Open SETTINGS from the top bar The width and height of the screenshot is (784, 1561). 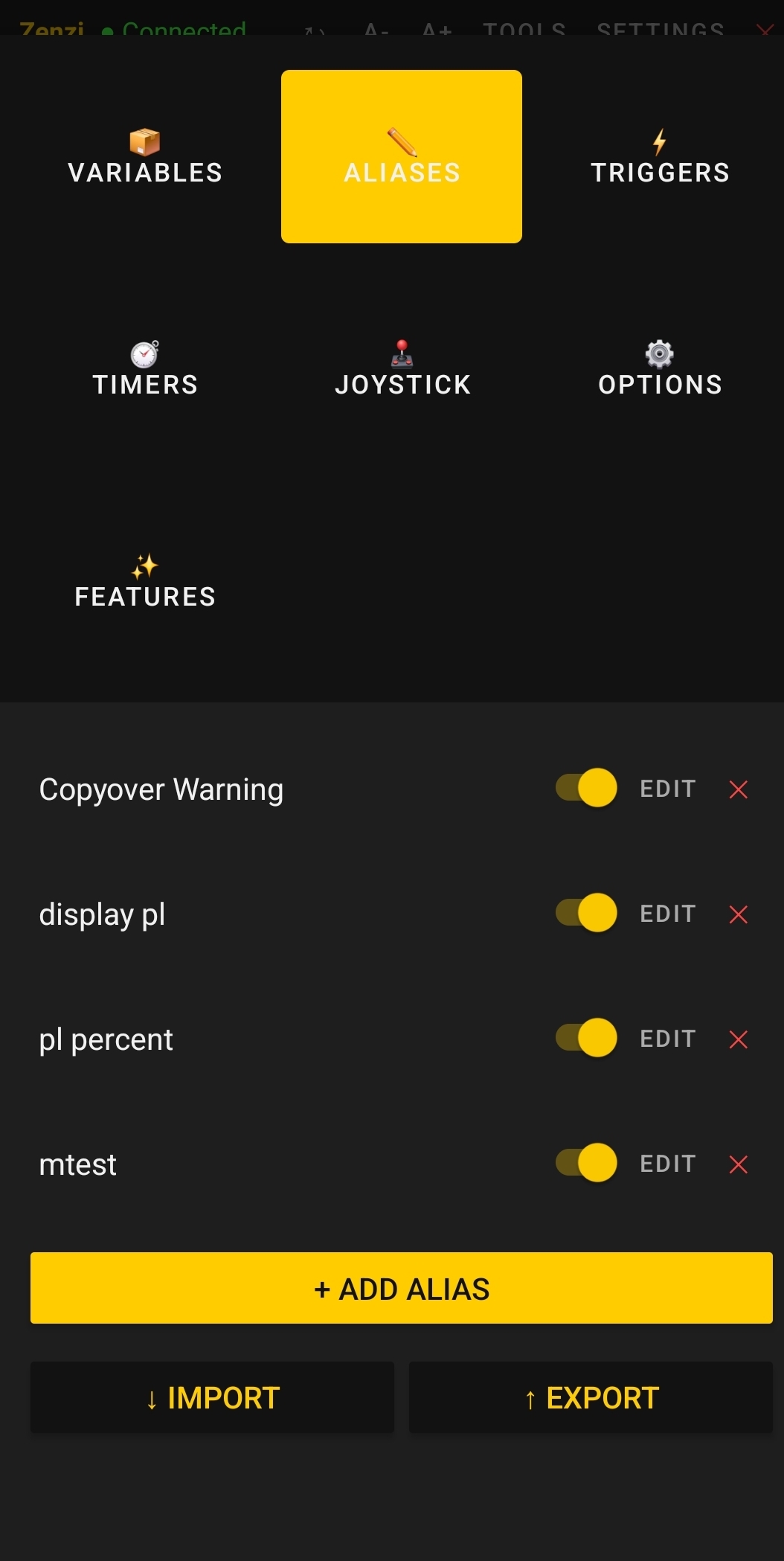coord(659,30)
